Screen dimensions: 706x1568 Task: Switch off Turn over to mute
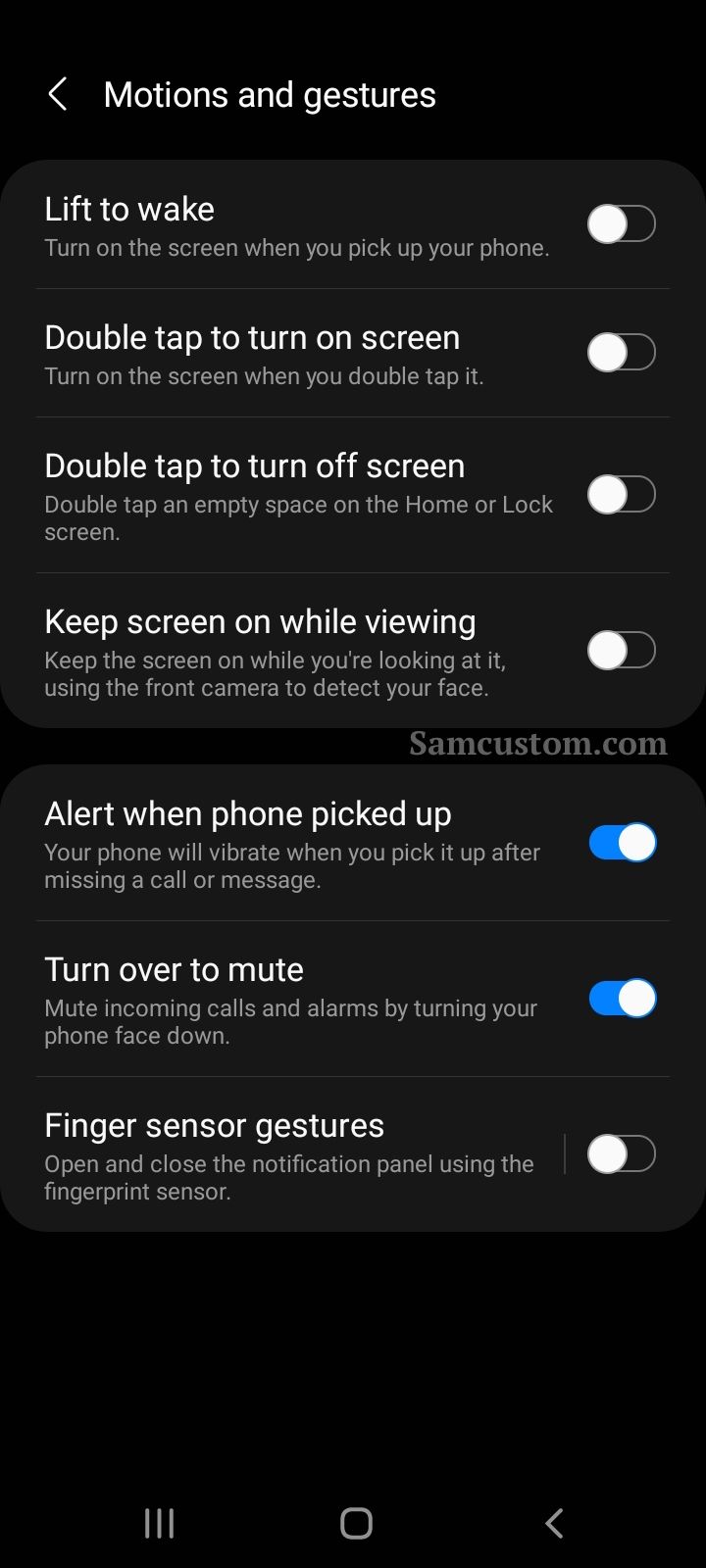(x=622, y=998)
